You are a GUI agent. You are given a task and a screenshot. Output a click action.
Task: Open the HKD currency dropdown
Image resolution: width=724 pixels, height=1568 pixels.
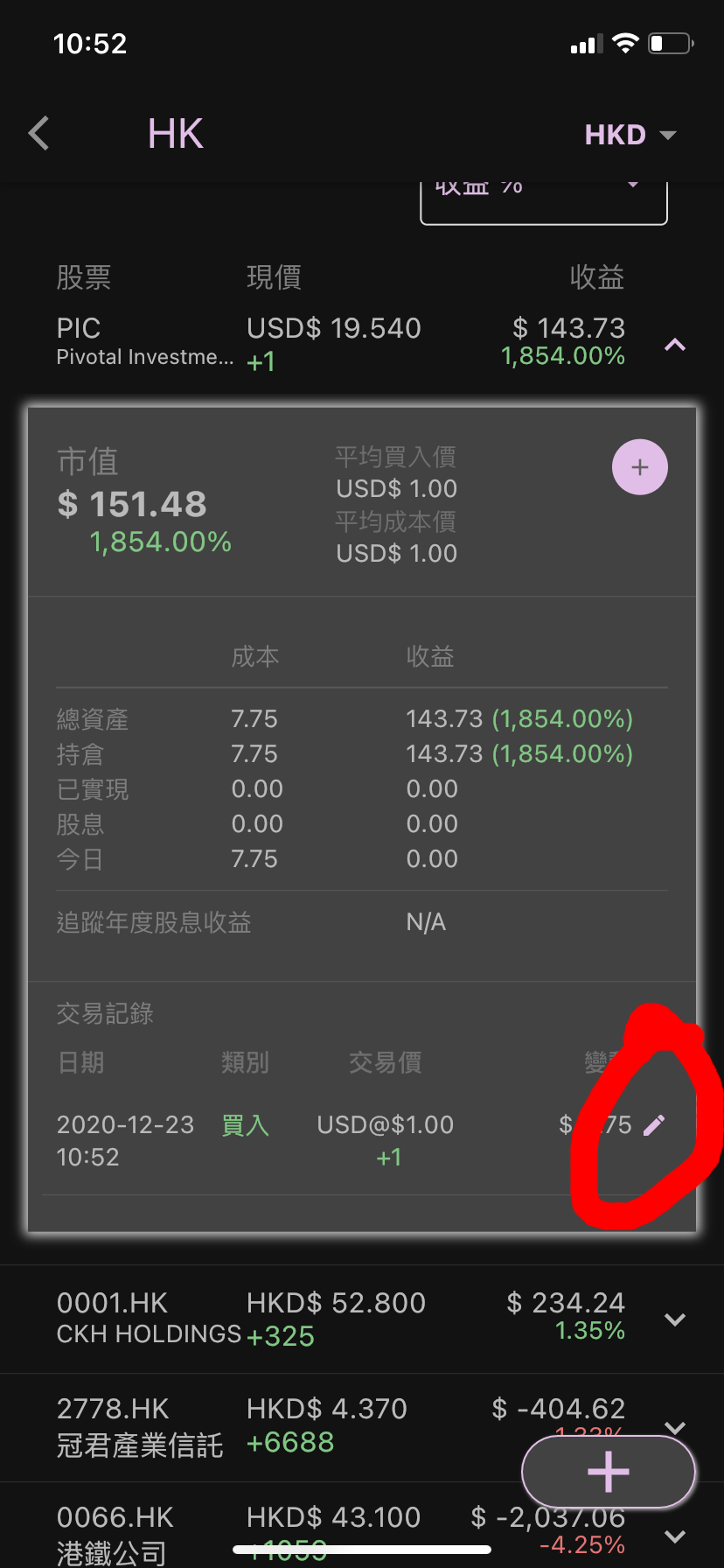pyautogui.click(x=630, y=135)
